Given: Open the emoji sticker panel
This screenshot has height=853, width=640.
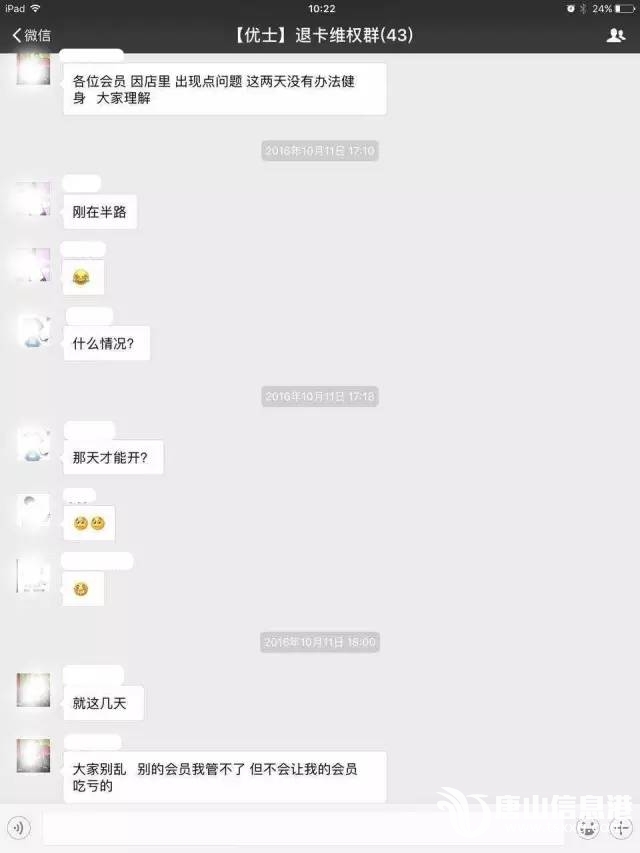Looking at the screenshot, I should (588, 828).
